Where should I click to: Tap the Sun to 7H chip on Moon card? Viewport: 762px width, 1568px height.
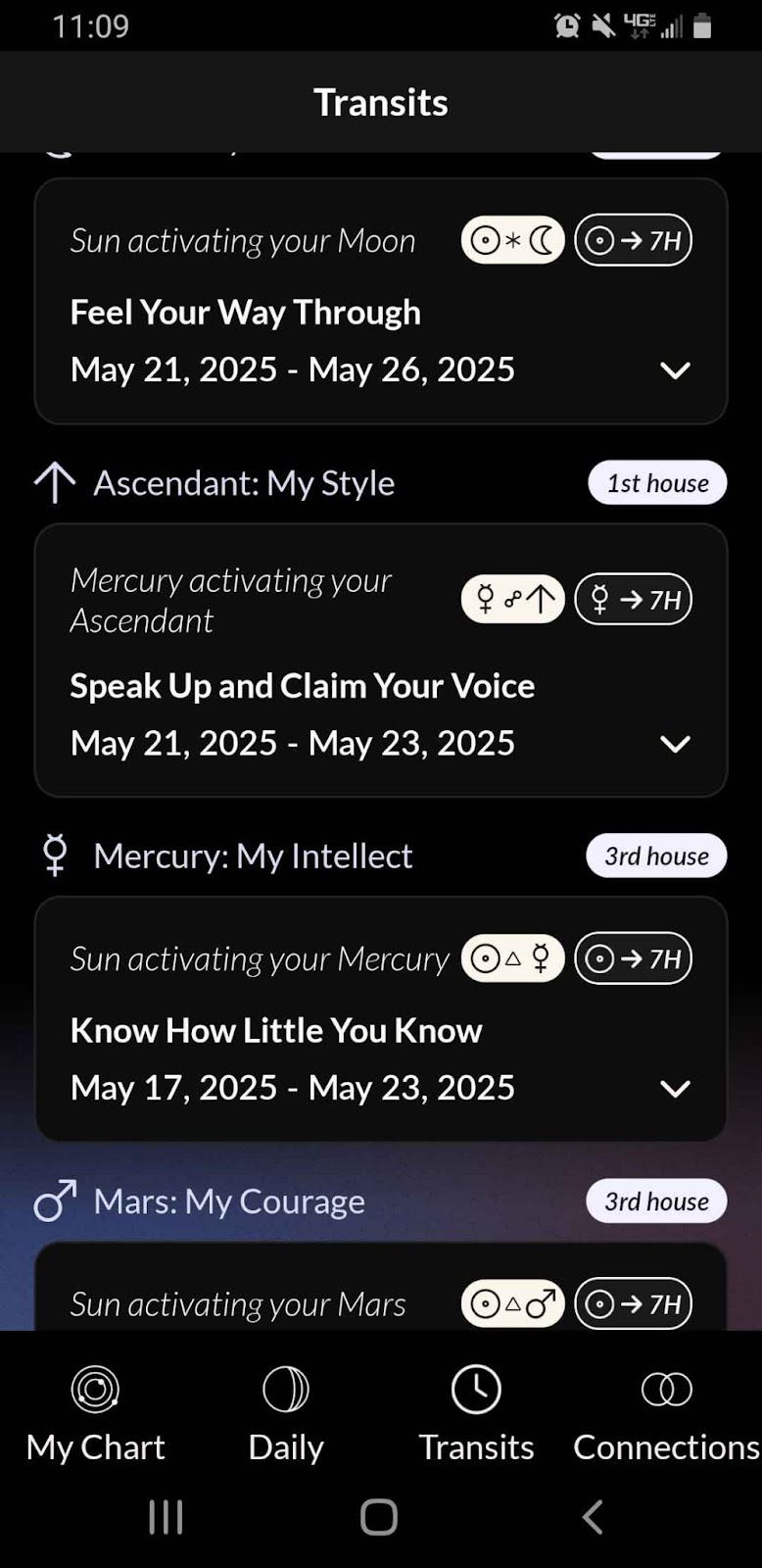[x=633, y=240]
